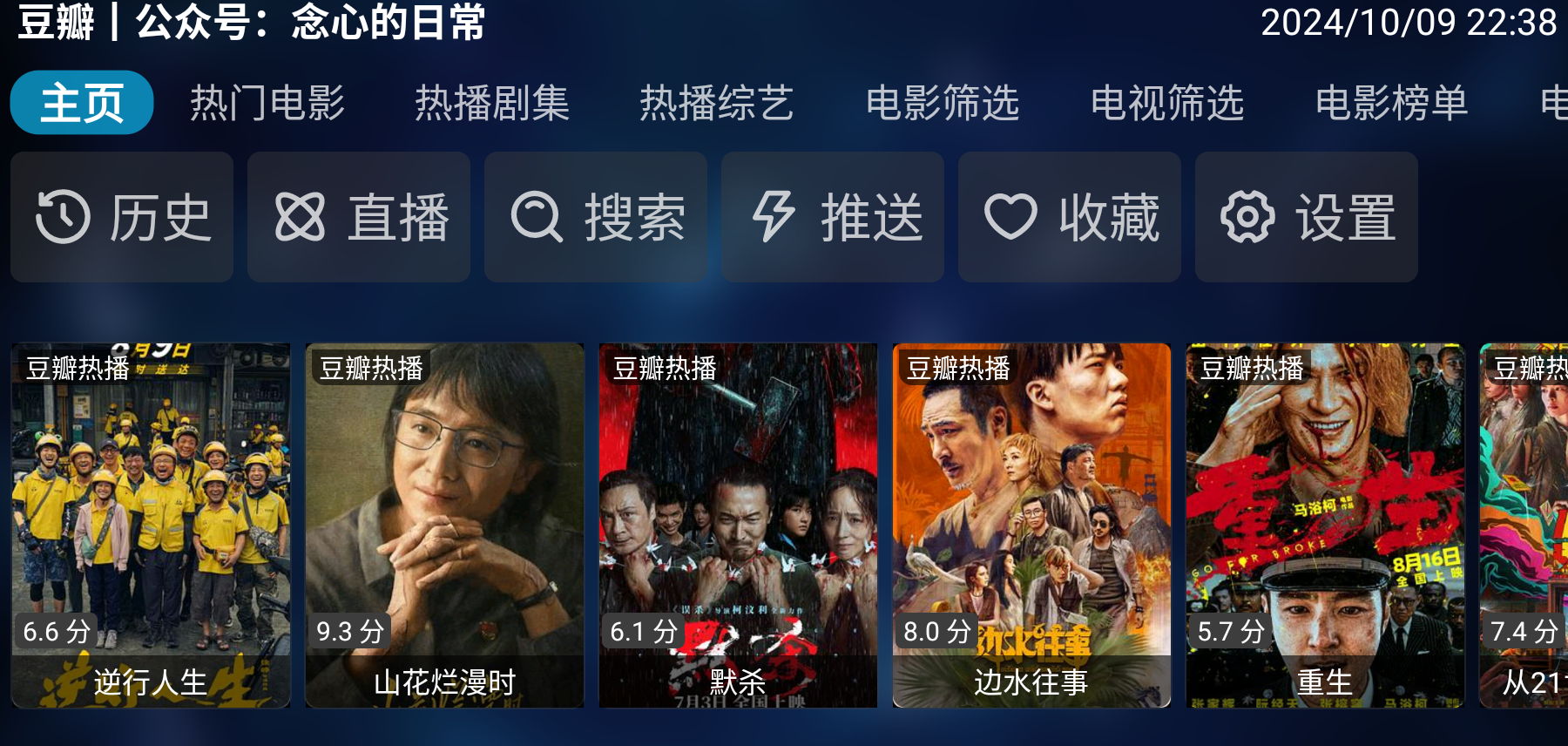View details for 边水往事

pyautogui.click(x=1031, y=525)
